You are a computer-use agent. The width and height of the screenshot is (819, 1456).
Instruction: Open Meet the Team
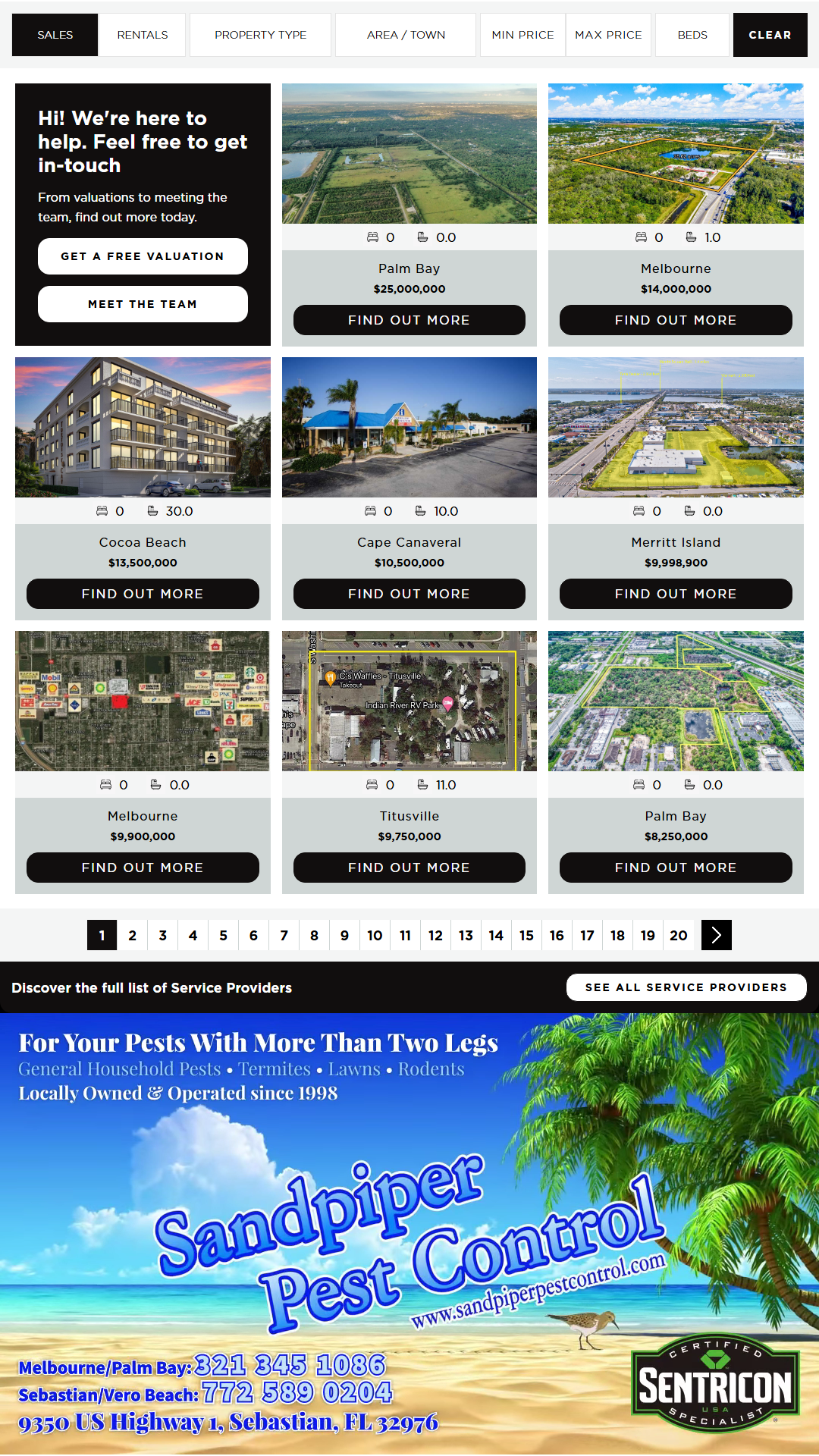tap(143, 304)
